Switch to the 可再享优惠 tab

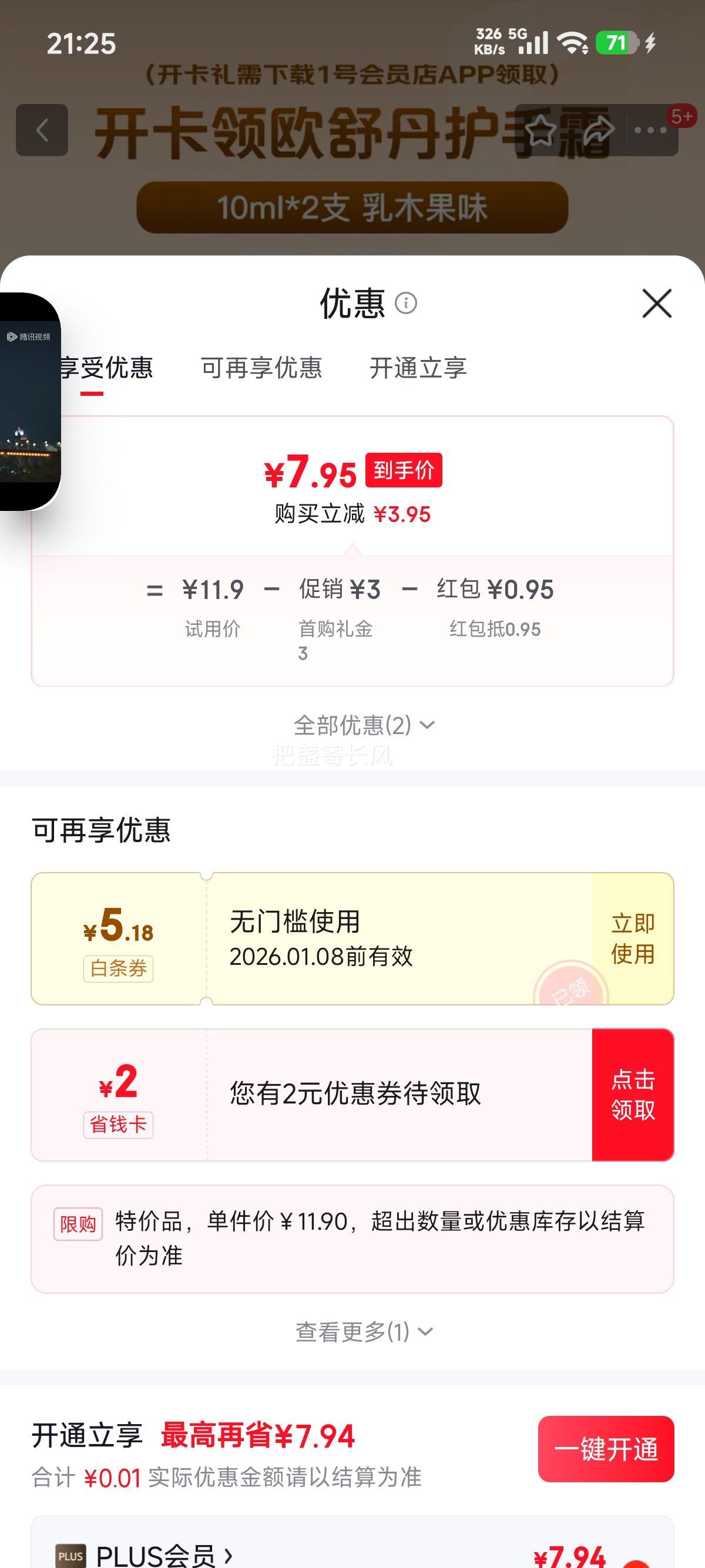point(263,368)
